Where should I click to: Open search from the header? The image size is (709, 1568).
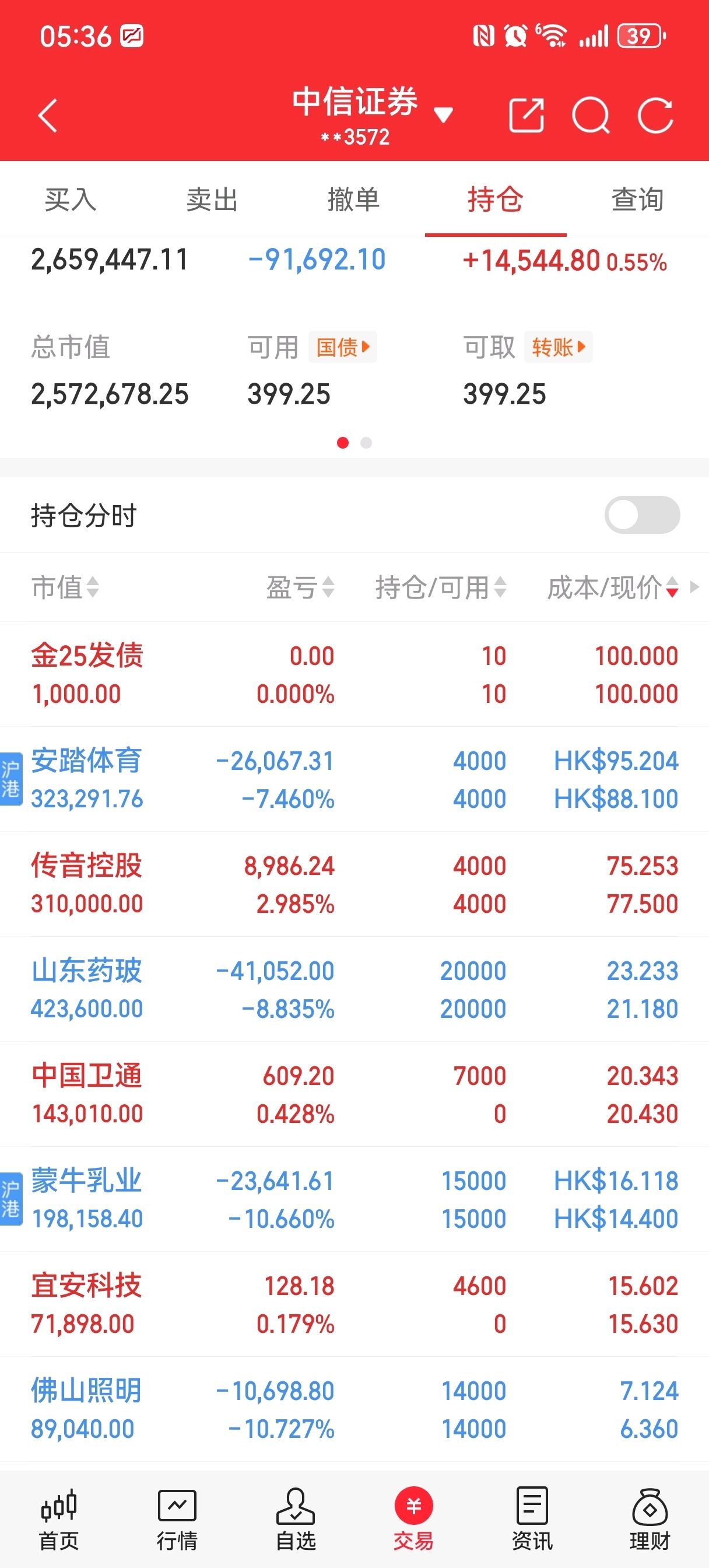[x=590, y=115]
